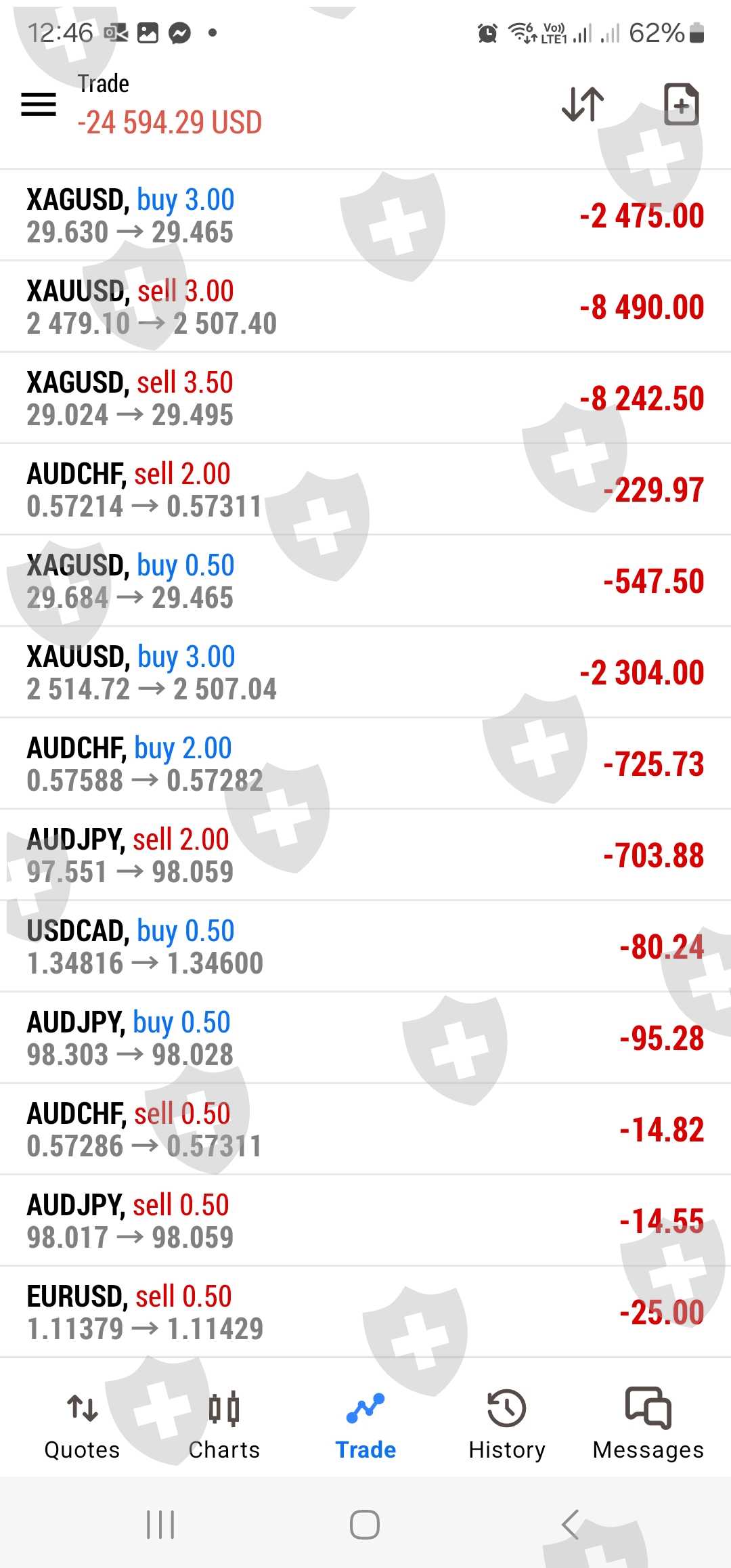Expand the EURUSD sell 0.50 position

tap(365, 1312)
